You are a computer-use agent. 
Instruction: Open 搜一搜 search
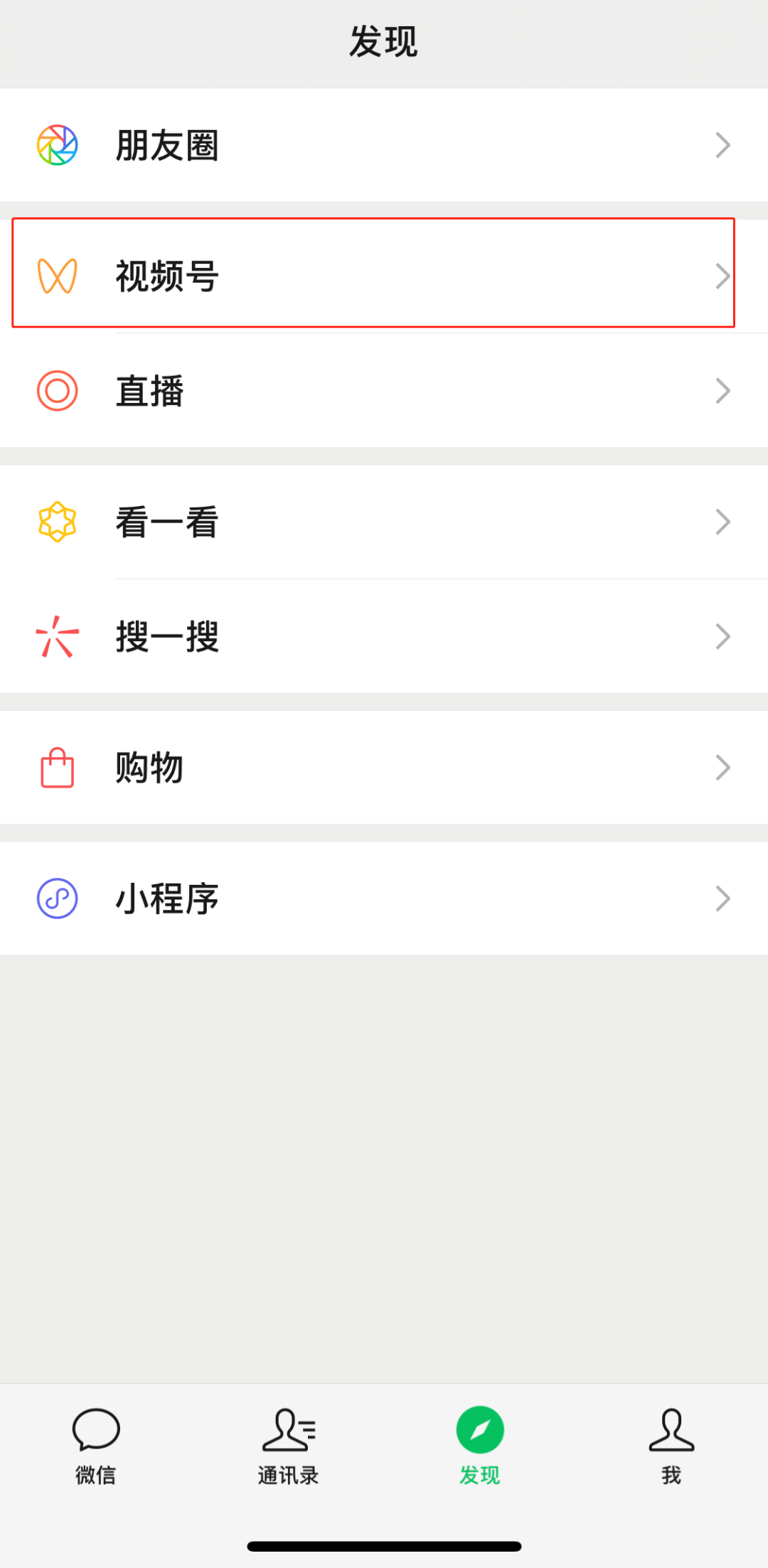(384, 636)
